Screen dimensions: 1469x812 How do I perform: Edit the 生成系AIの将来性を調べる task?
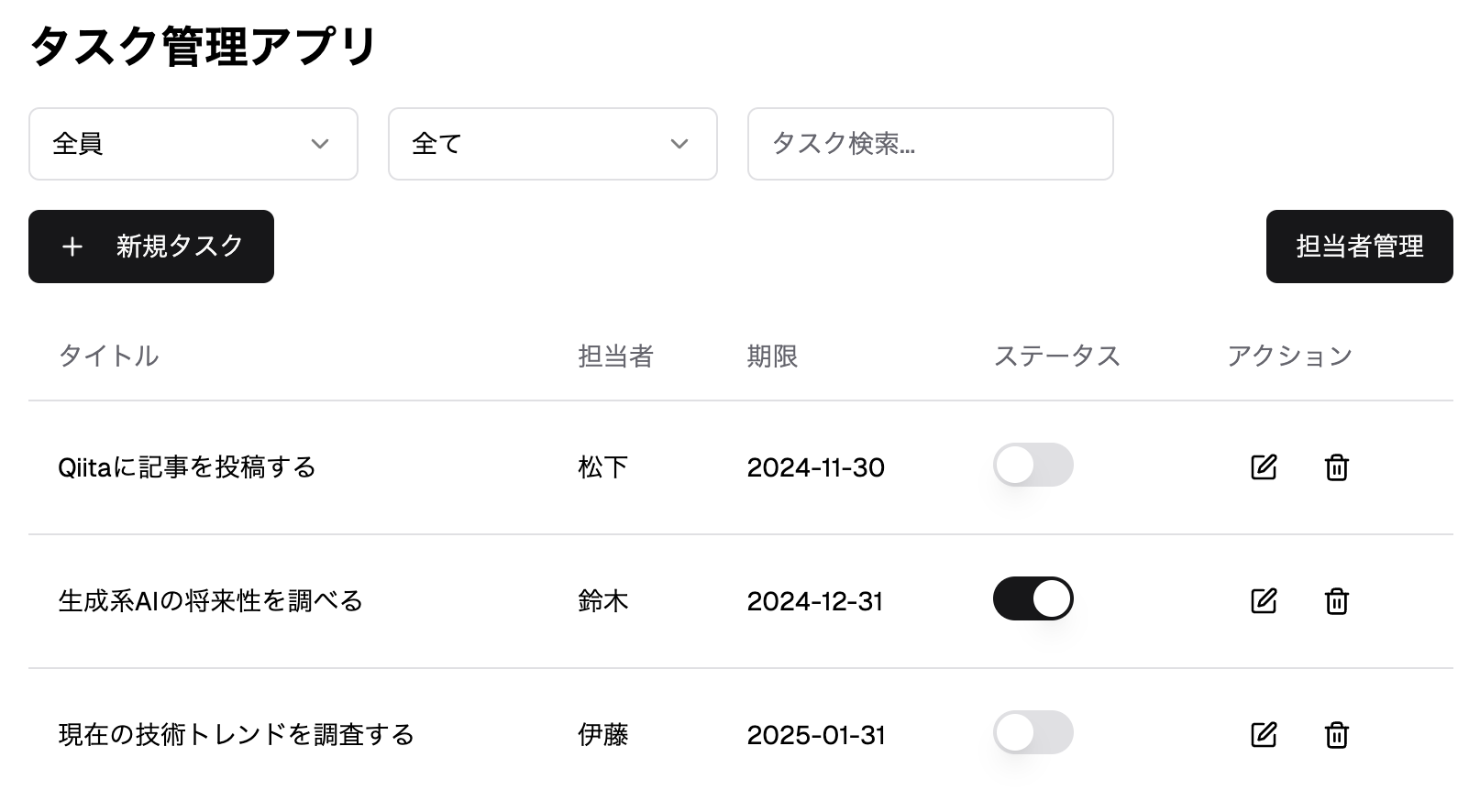[x=1264, y=601]
